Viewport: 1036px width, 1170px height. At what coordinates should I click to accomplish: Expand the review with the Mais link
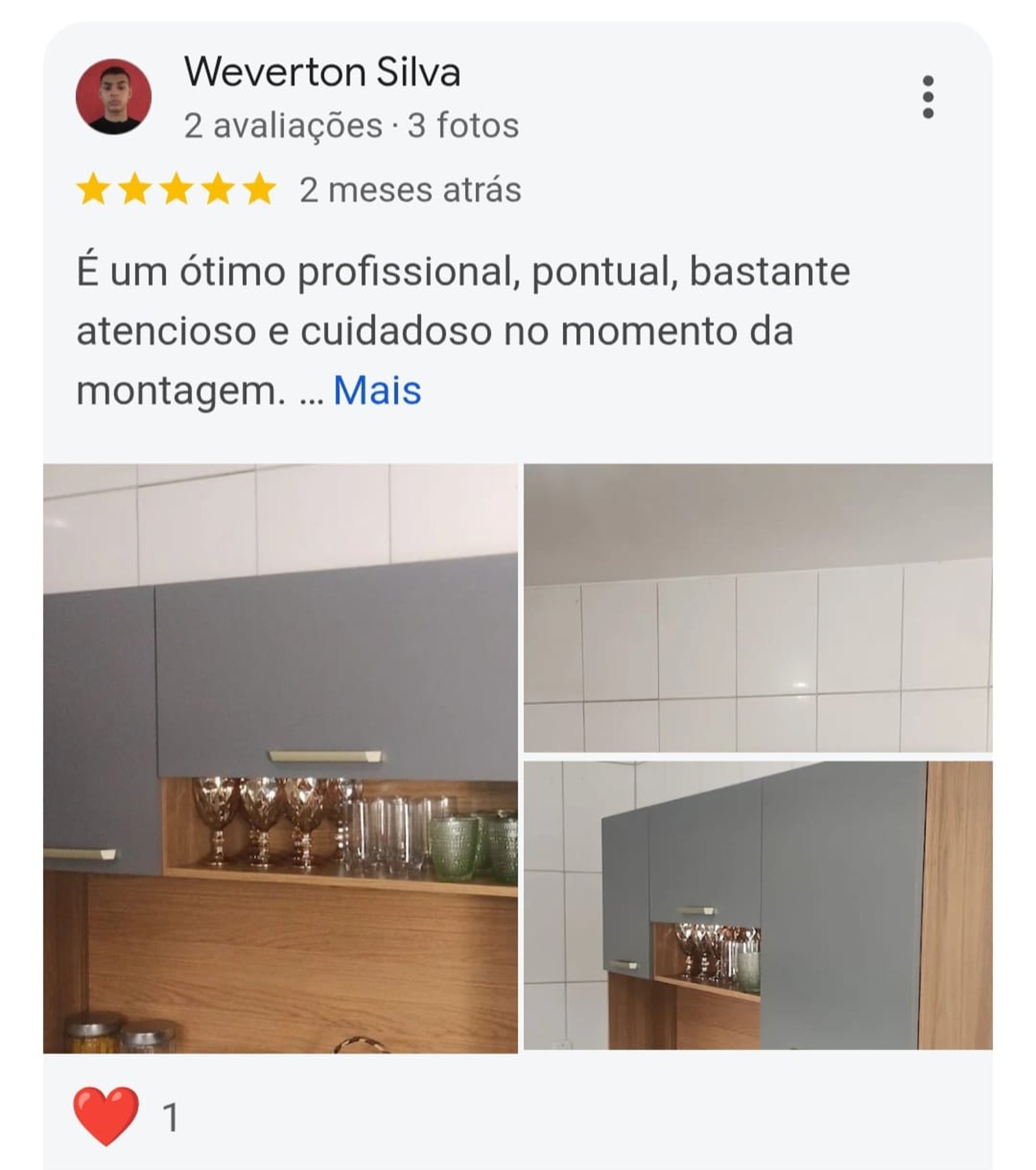pyautogui.click(x=377, y=391)
